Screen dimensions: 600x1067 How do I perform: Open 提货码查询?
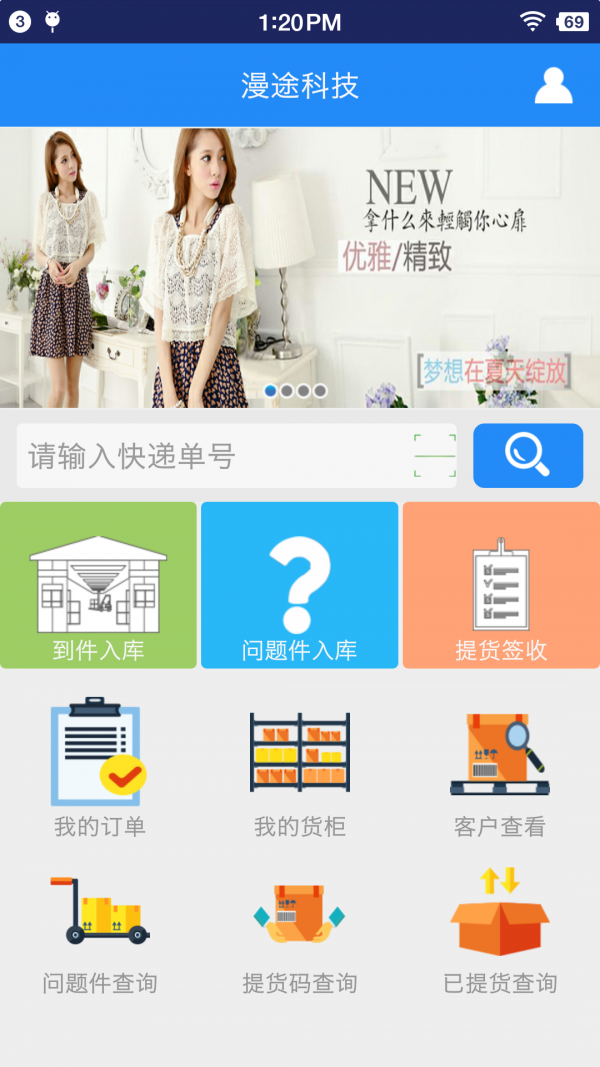tap(299, 925)
